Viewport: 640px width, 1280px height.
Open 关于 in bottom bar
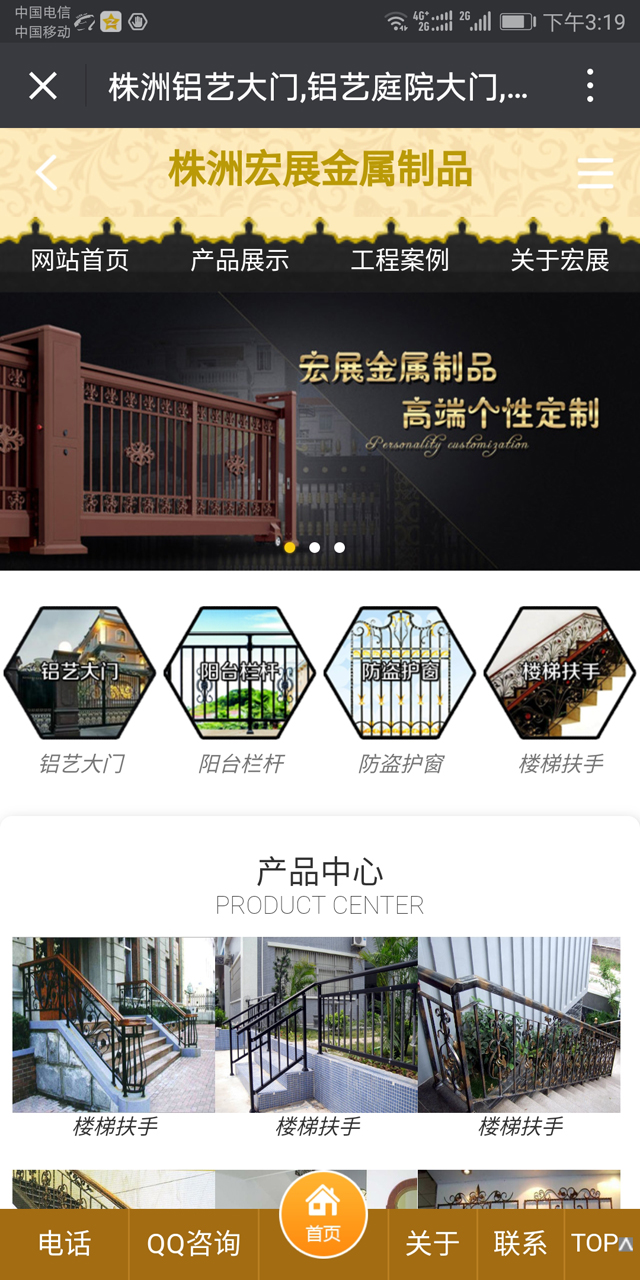pyautogui.click(x=432, y=1244)
